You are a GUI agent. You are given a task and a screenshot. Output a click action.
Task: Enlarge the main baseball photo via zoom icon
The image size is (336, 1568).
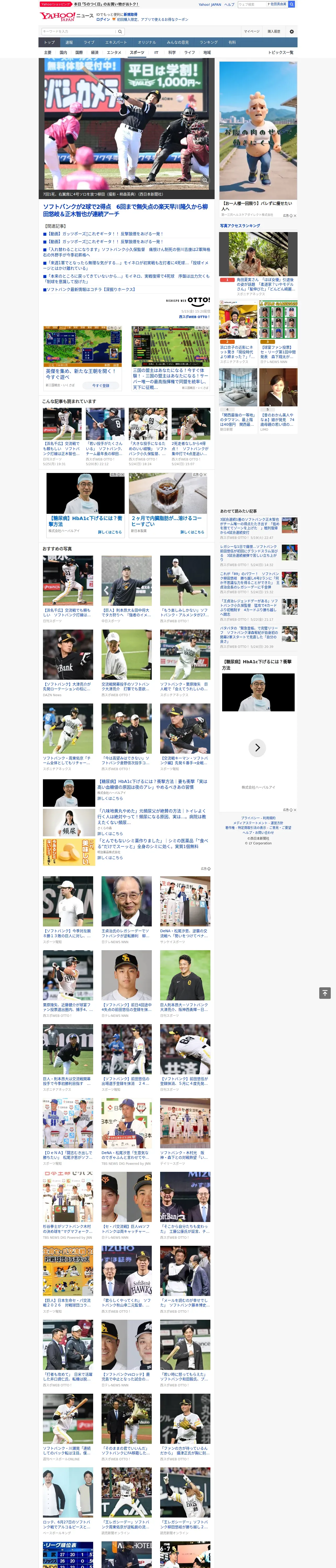[x=205, y=180]
